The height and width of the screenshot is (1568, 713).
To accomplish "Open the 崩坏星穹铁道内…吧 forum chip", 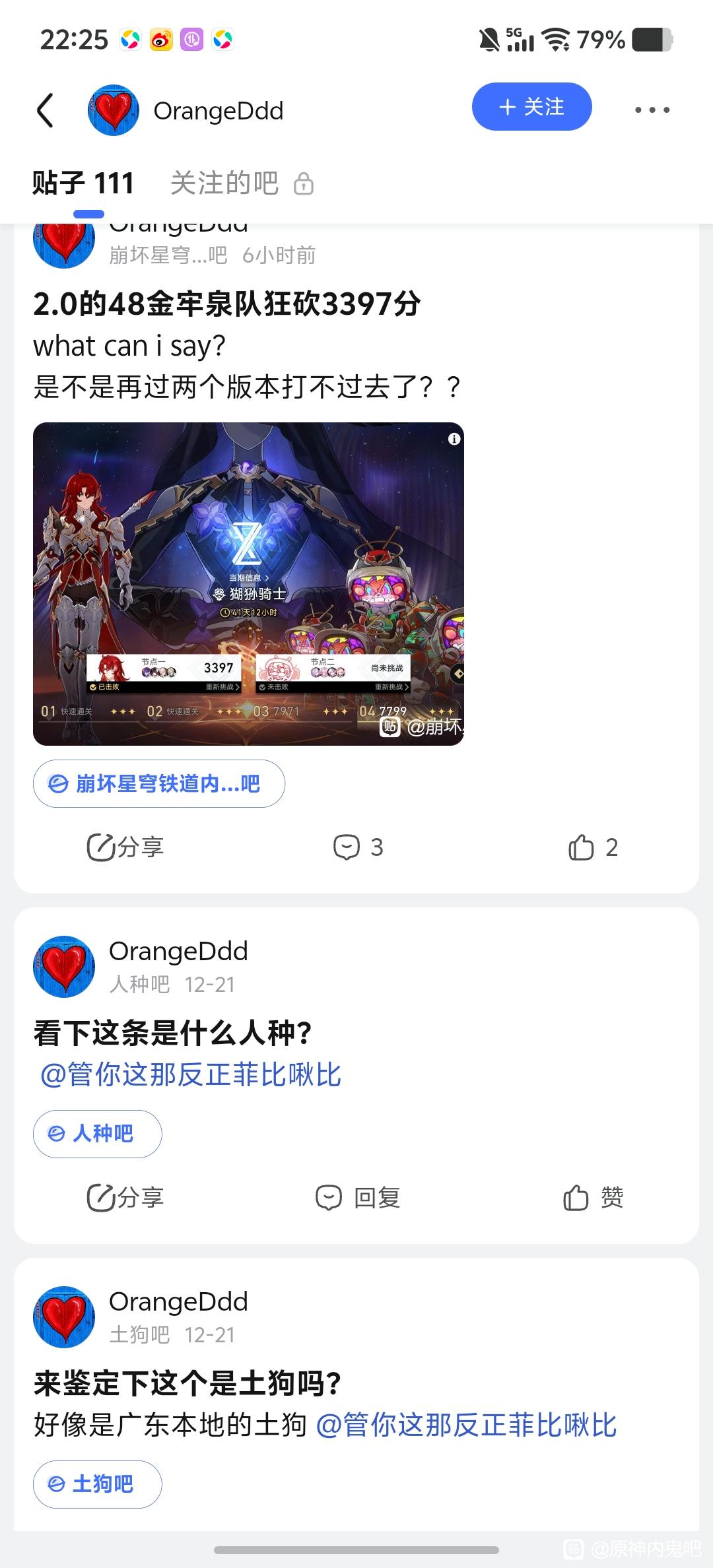I will point(158,783).
